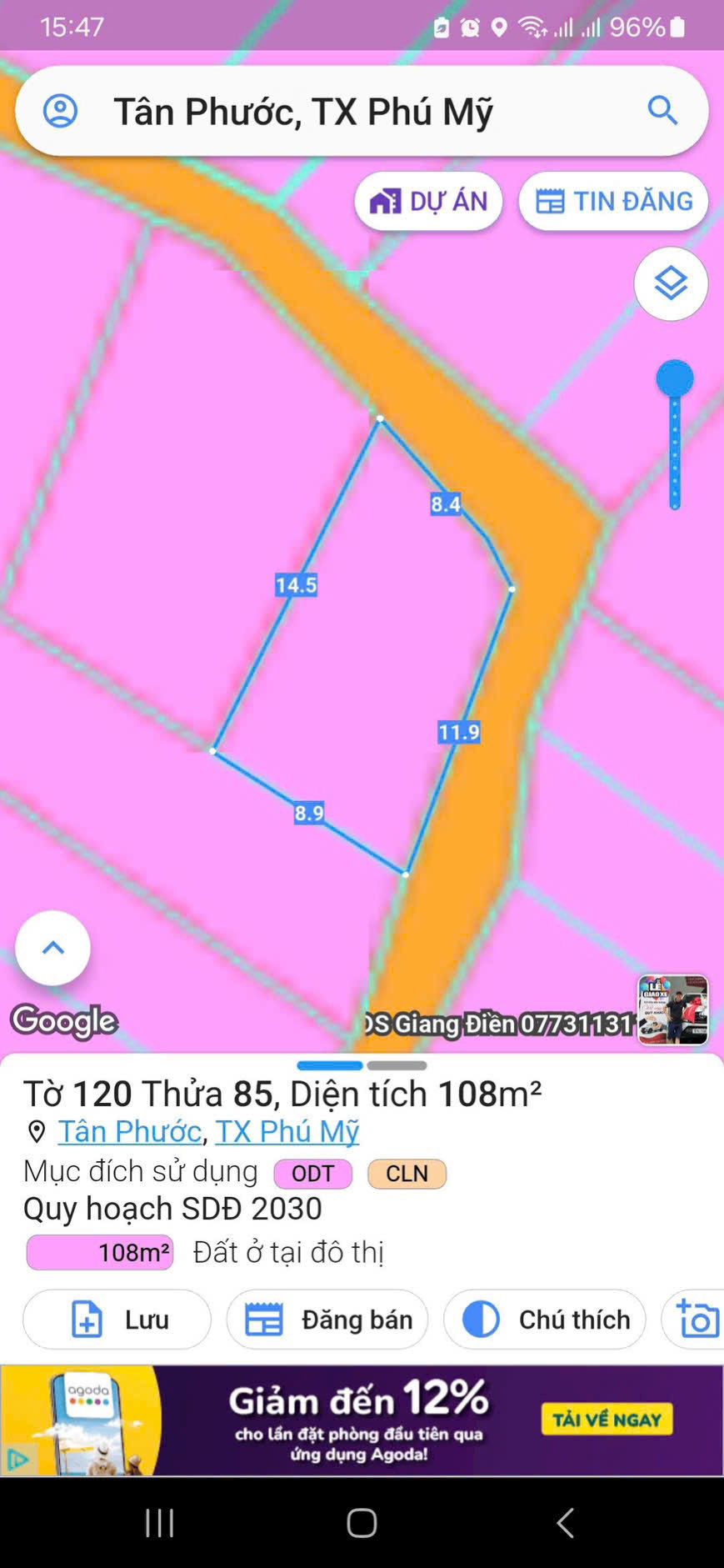Open the advertiser thumbnail on the map

click(x=673, y=1009)
